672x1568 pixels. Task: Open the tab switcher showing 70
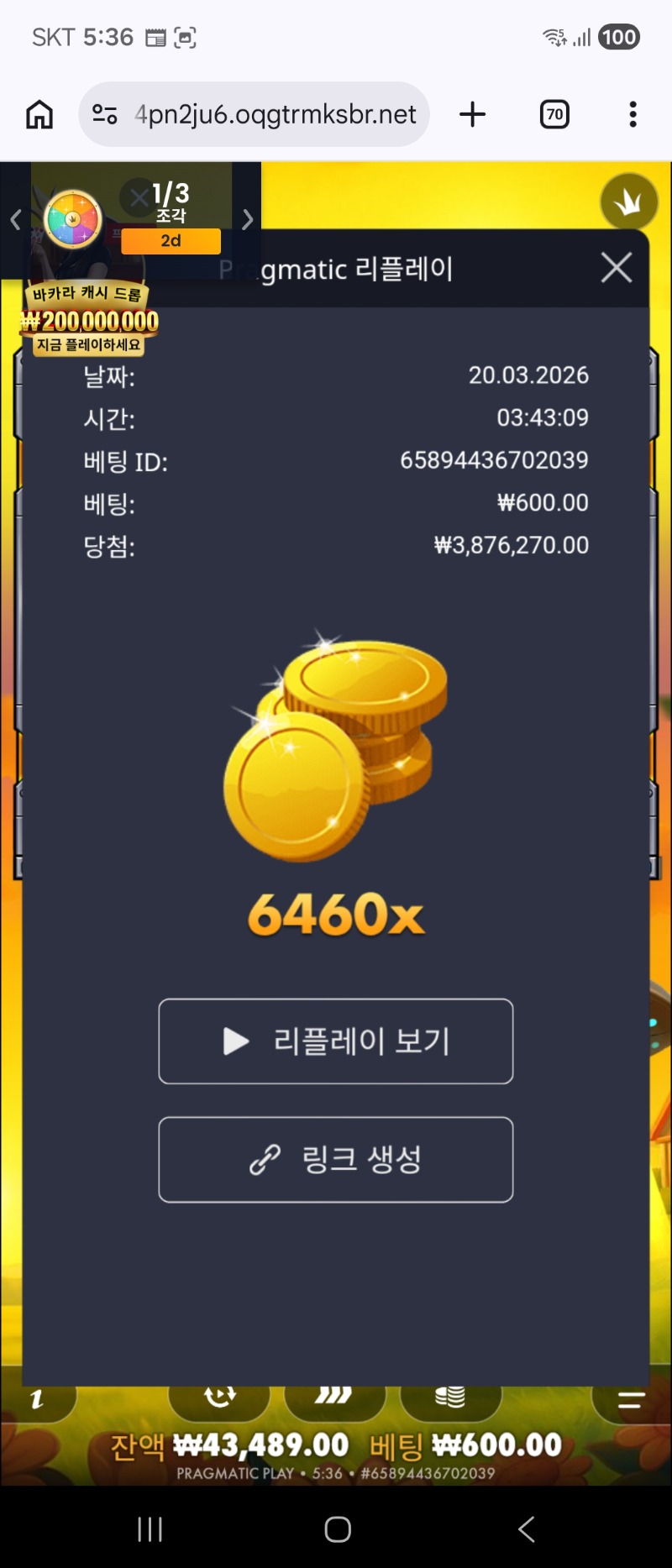click(554, 114)
